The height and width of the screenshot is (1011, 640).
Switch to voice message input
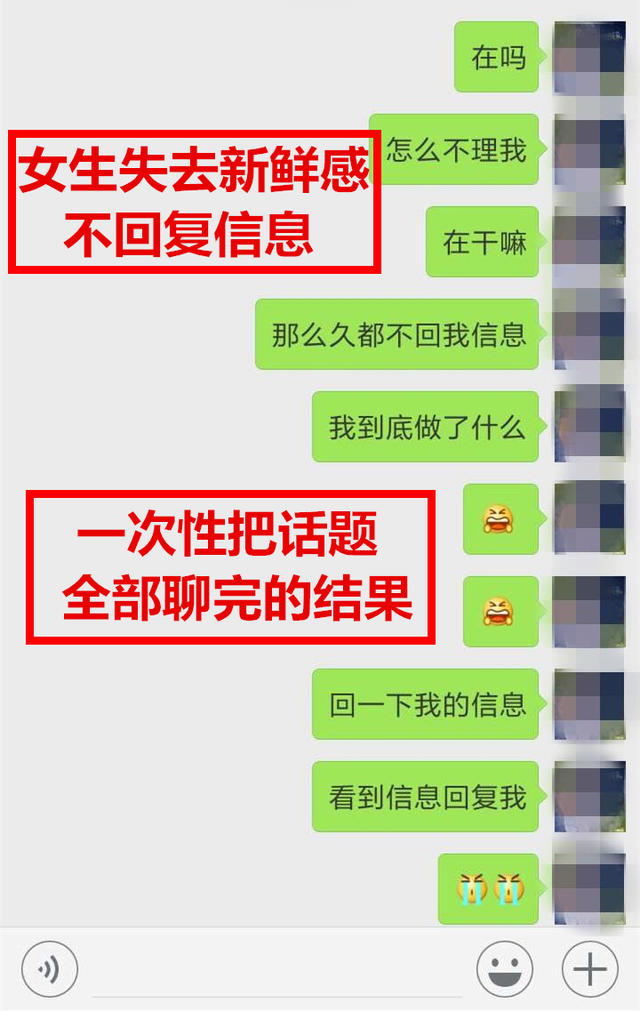click(x=49, y=969)
